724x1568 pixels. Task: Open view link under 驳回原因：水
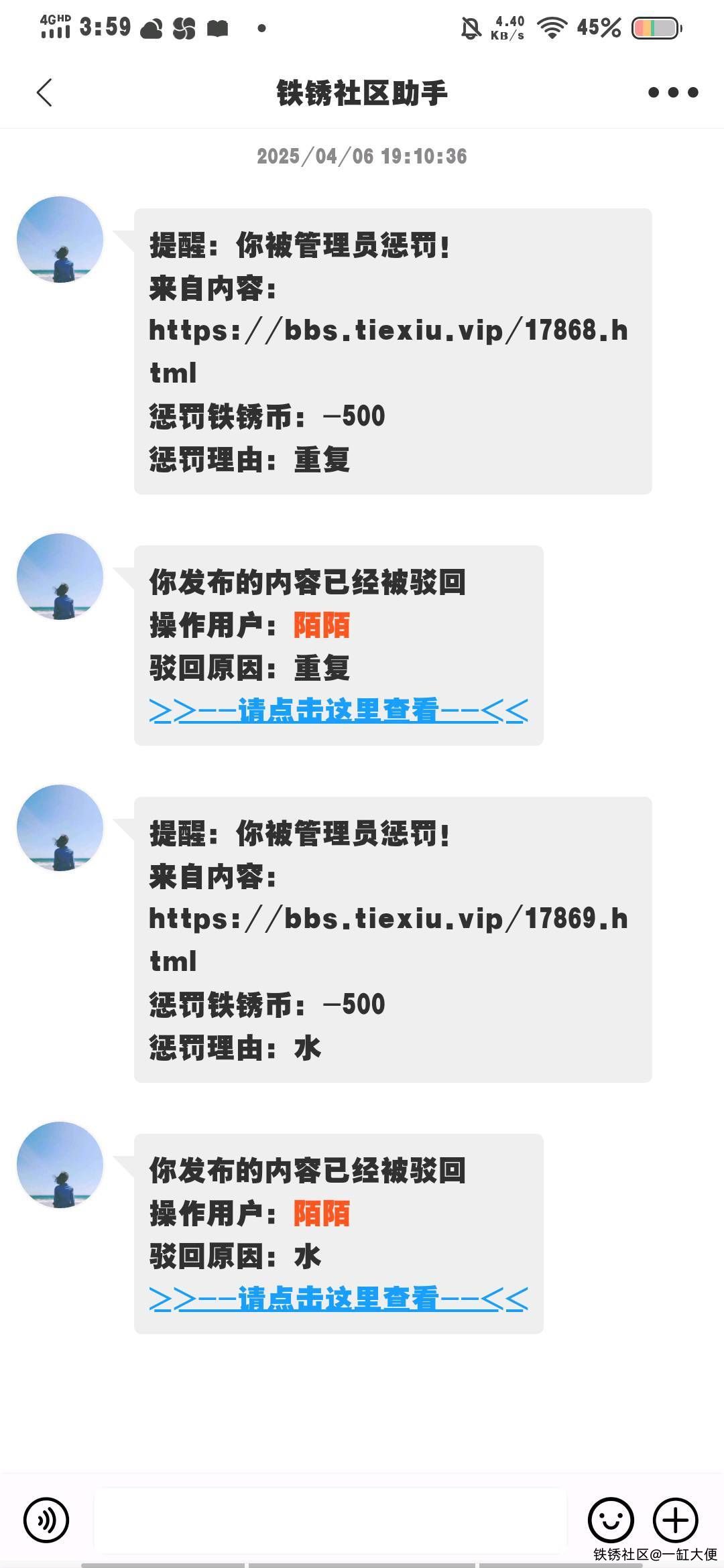(x=338, y=1298)
